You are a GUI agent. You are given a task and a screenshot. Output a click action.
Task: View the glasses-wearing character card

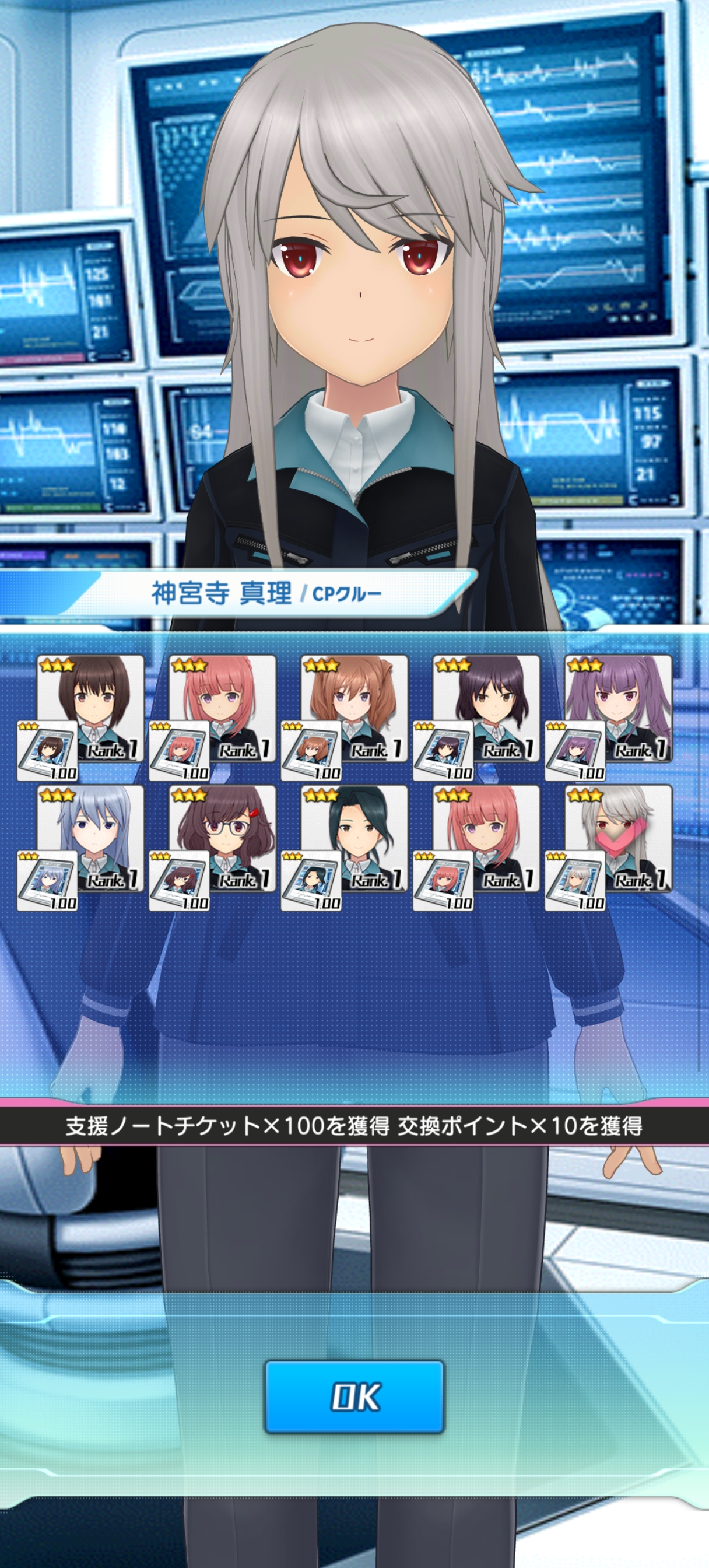[x=223, y=839]
